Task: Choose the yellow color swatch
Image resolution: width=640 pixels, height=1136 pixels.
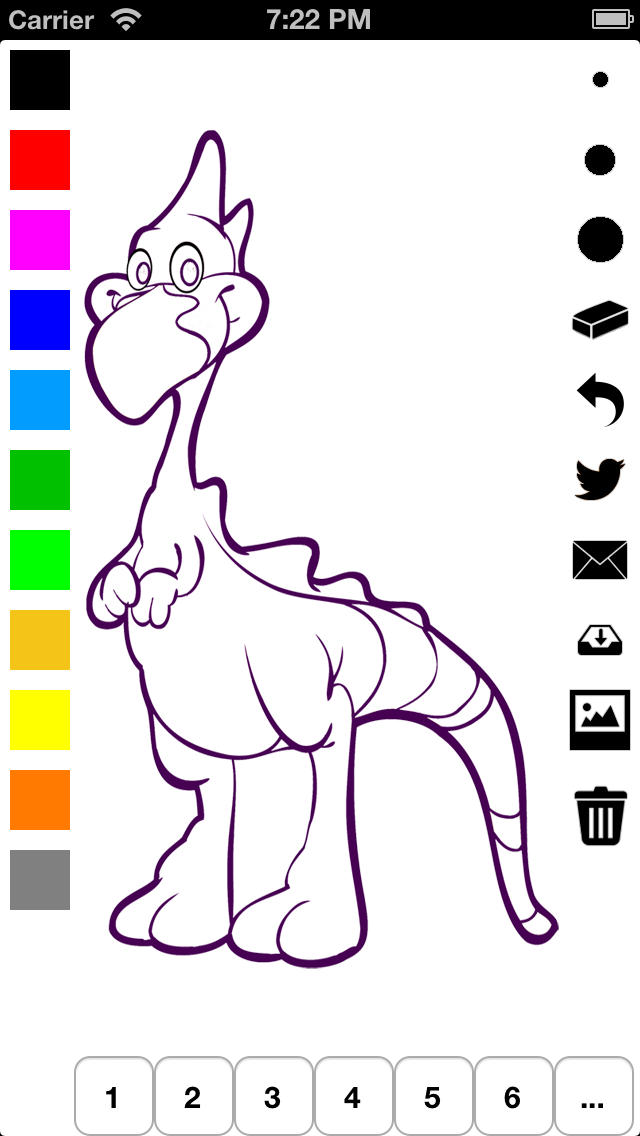Action: coord(40,719)
